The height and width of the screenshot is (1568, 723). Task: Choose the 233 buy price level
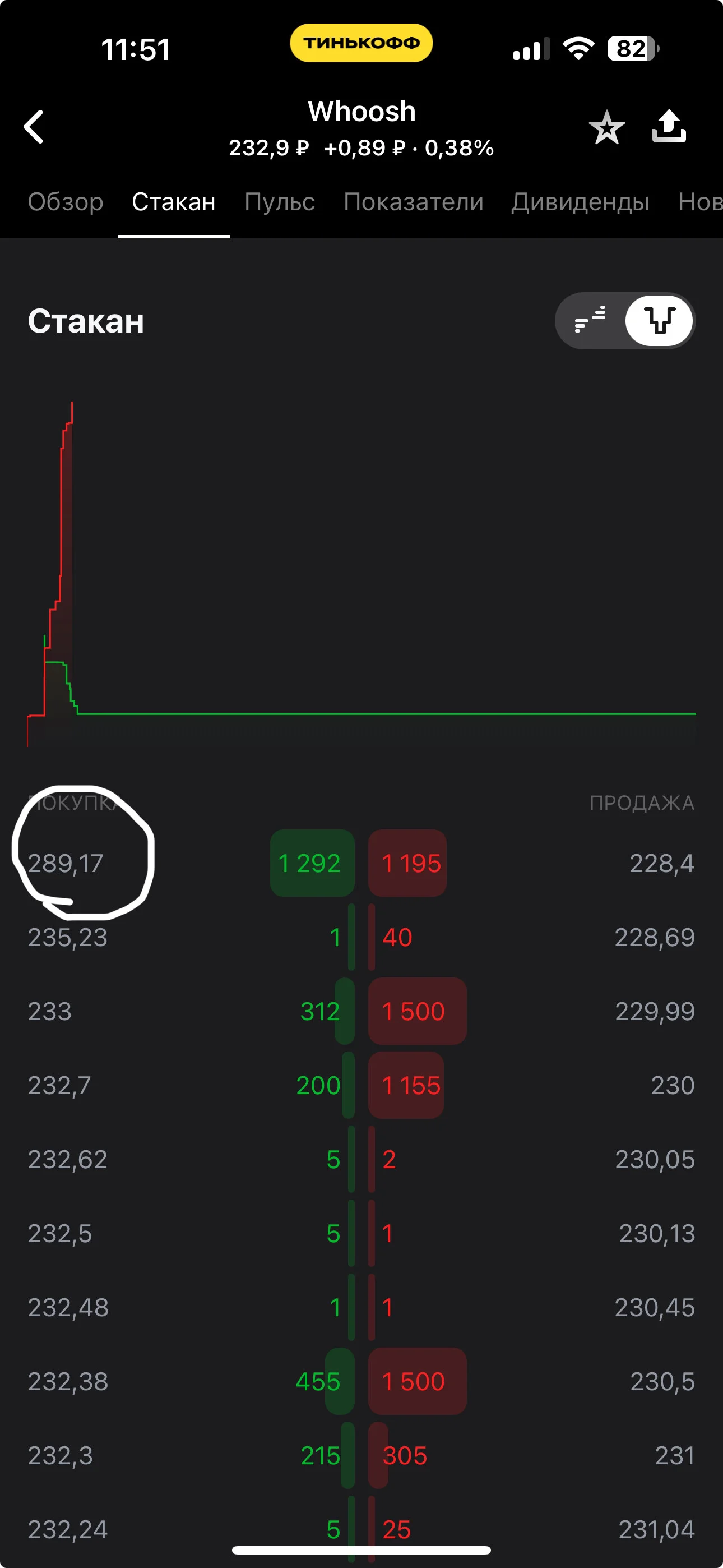[x=183, y=1011]
